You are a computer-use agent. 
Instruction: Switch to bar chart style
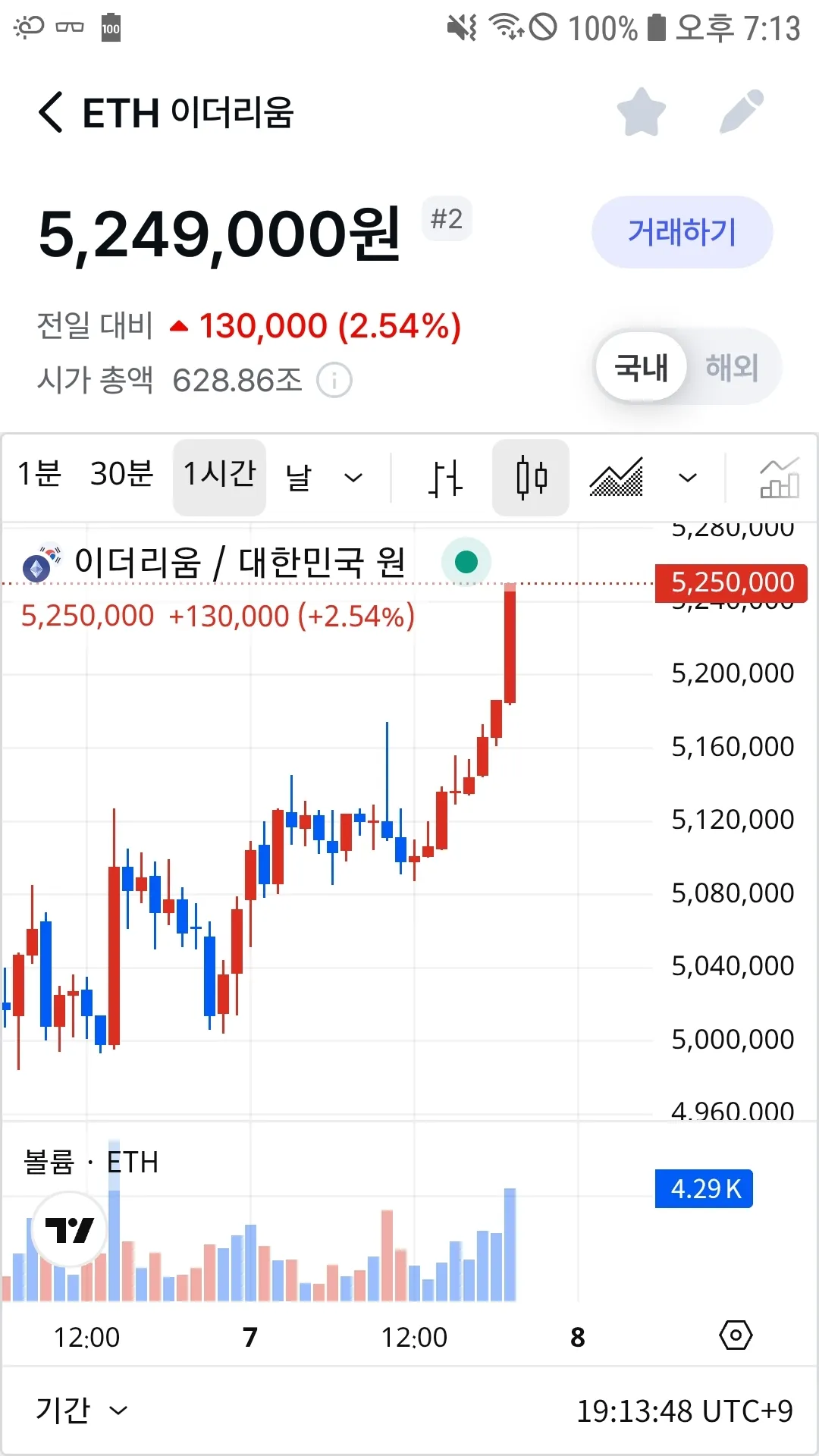coord(445,478)
